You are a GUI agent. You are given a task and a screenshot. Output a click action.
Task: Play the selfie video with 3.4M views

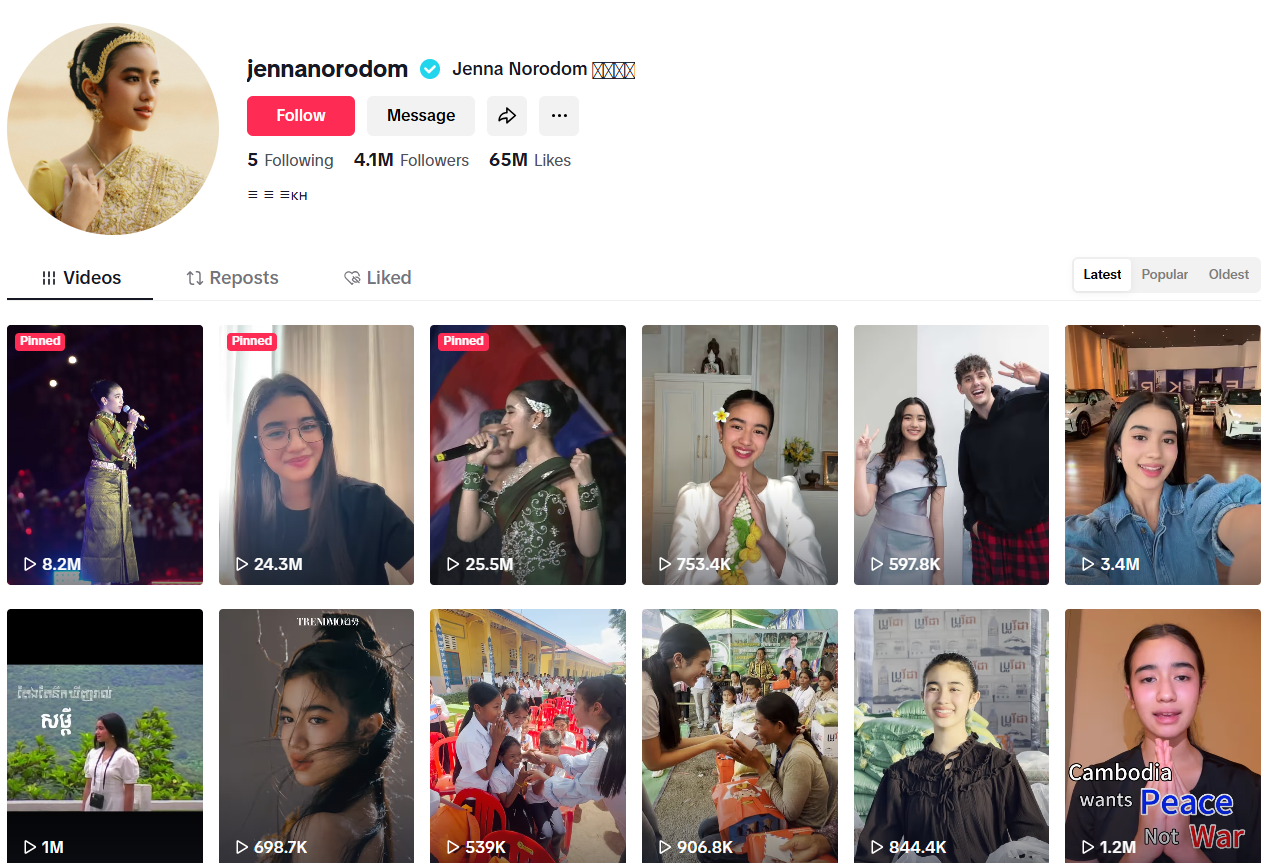(x=1162, y=455)
